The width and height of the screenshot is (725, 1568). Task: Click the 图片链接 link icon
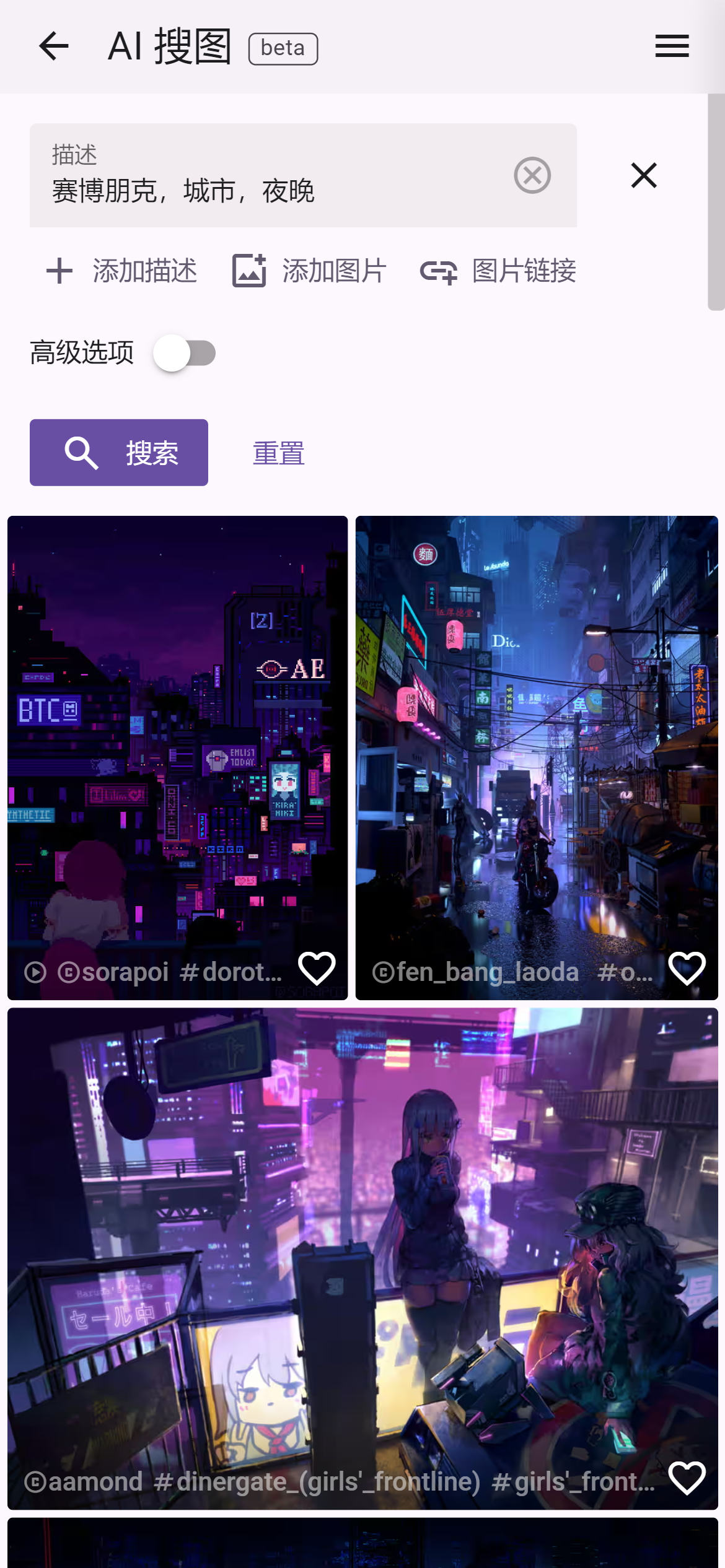point(437,271)
